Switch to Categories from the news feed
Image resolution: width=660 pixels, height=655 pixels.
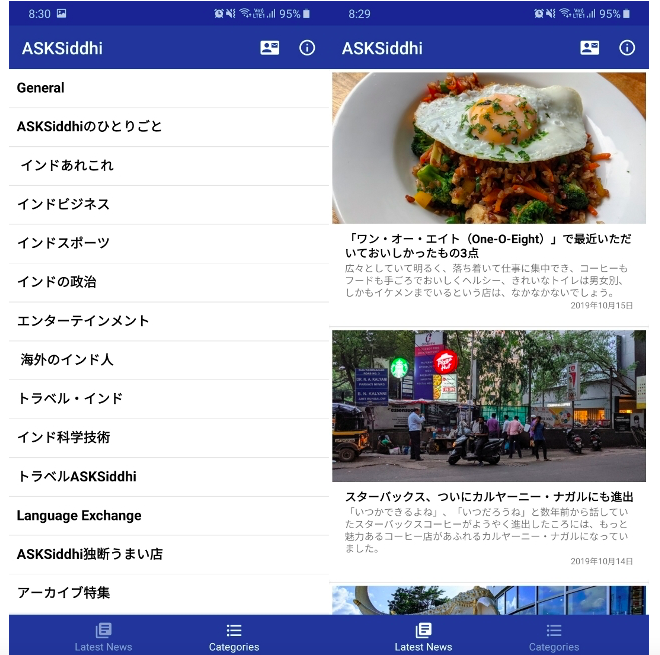pos(554,635)
